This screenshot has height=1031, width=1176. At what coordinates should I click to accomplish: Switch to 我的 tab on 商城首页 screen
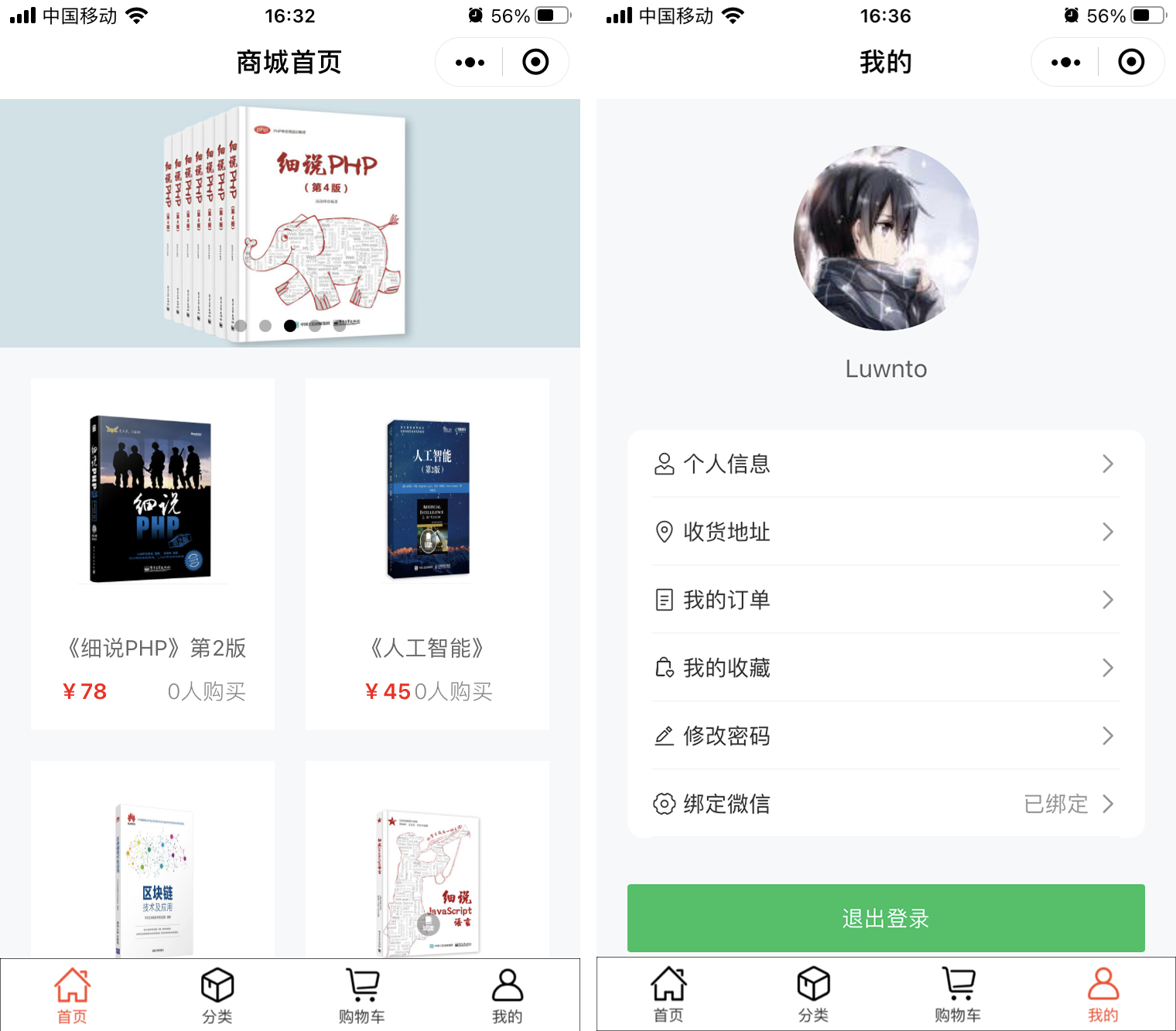[x=508, y=995]
